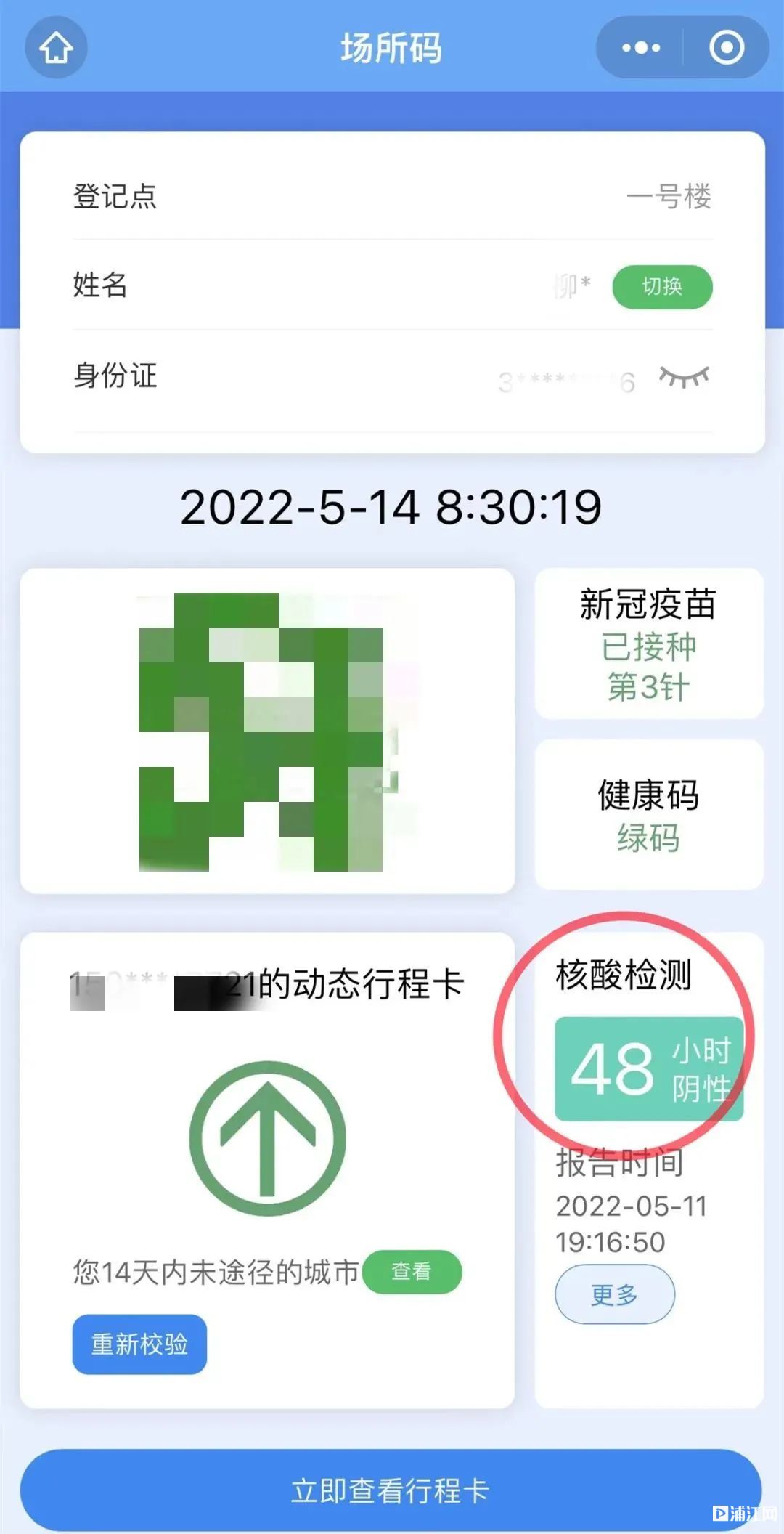The image size is (784, 1534).
Task: Tap 查看 to view visited cities
Action: (412, 1271)
